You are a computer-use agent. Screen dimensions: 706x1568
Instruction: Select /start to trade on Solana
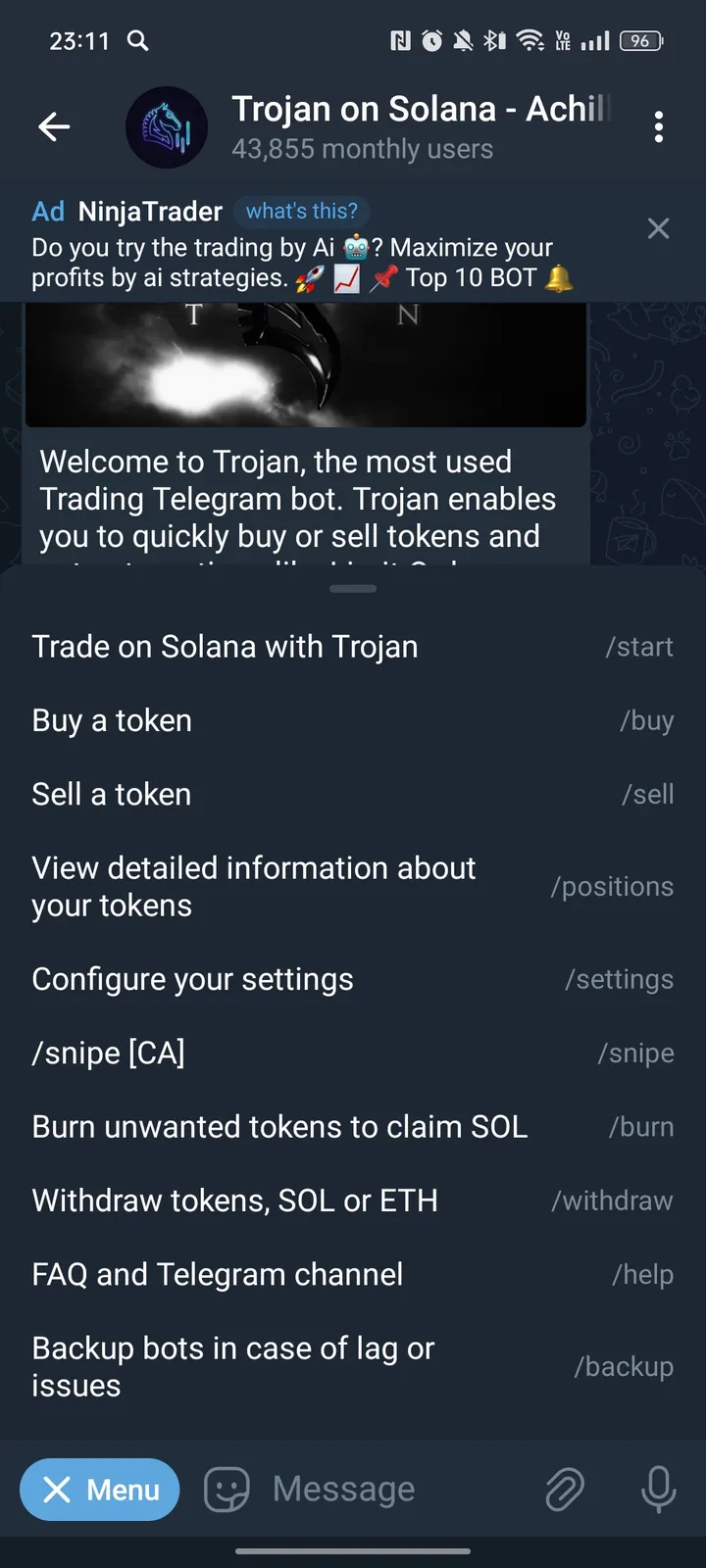coord(353,646)
